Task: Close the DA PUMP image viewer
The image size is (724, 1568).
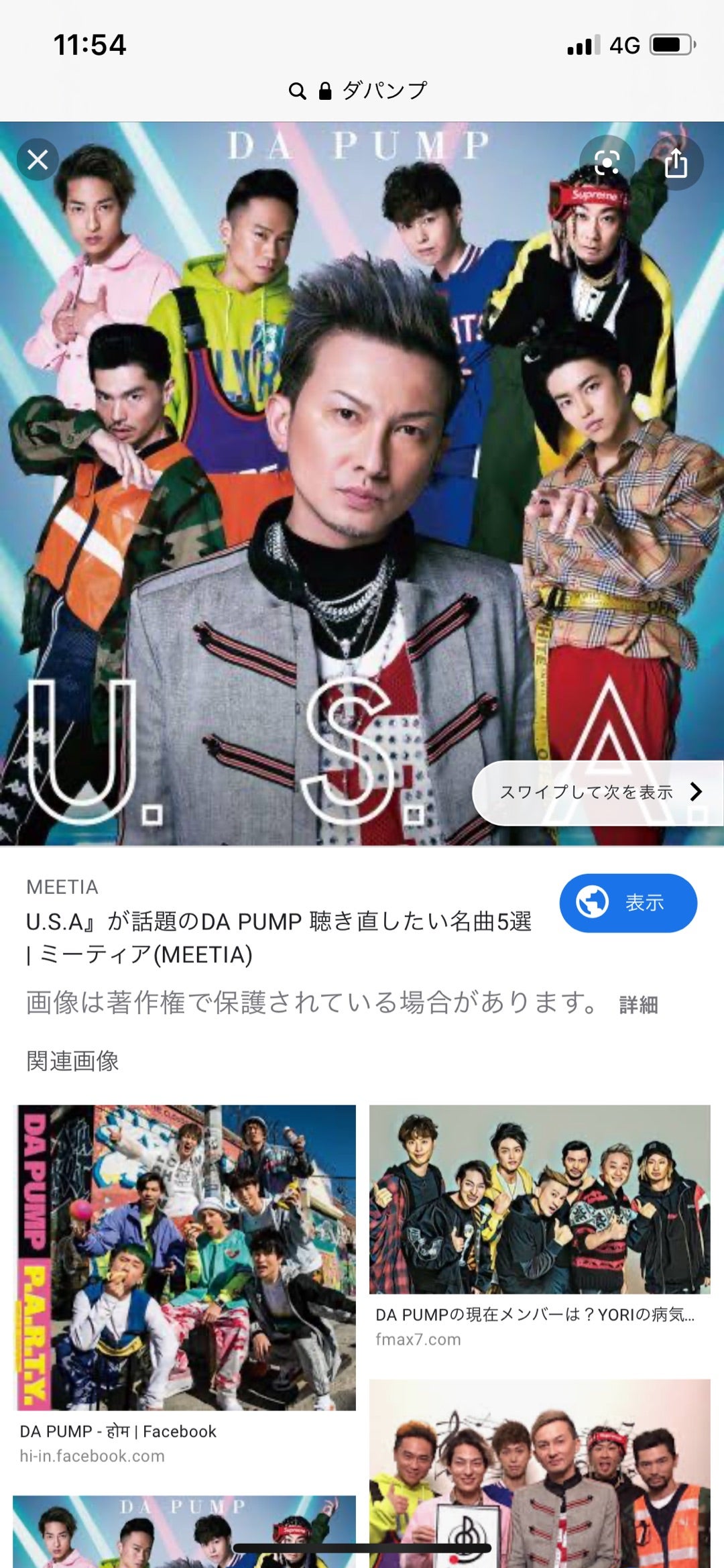Action: click(x=38, y=160)
